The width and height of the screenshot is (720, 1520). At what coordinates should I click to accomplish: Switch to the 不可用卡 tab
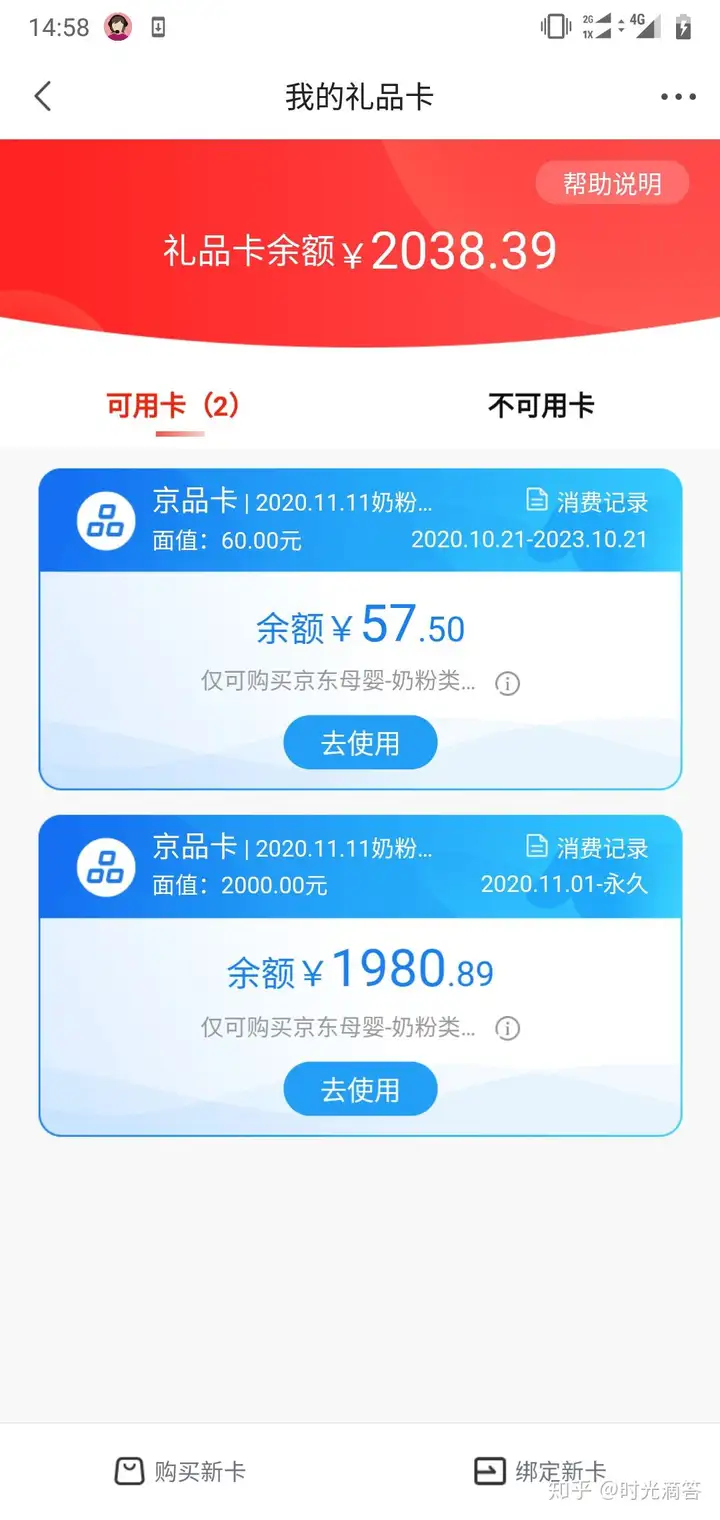click(x=540, y=405)
